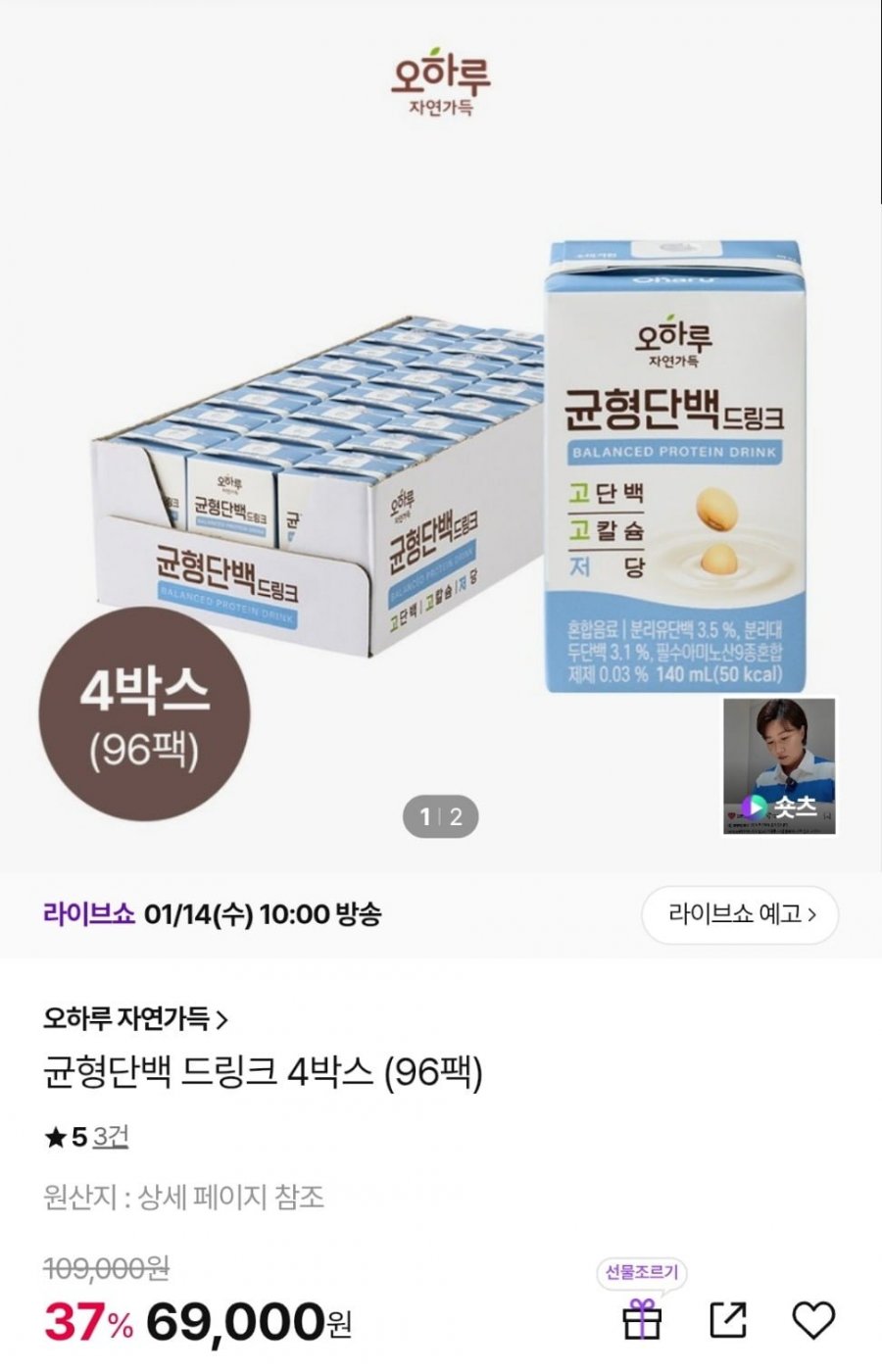This screenshot has height=1372, width=882.
Task: Open the 오하루 자연가득 brand page
Action: tap(135, 1019)
